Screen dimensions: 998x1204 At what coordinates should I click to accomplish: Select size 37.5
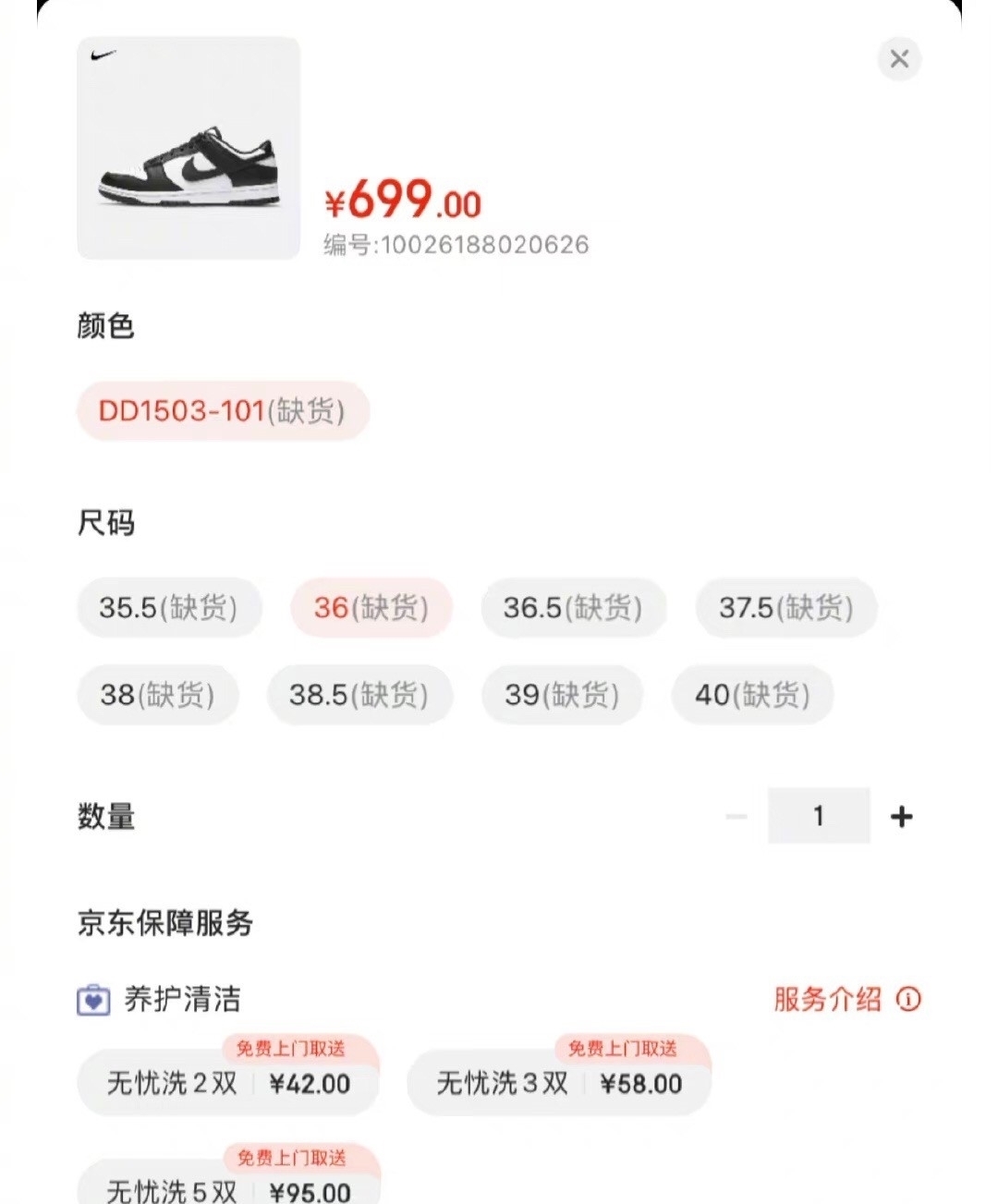click(785, 608)
